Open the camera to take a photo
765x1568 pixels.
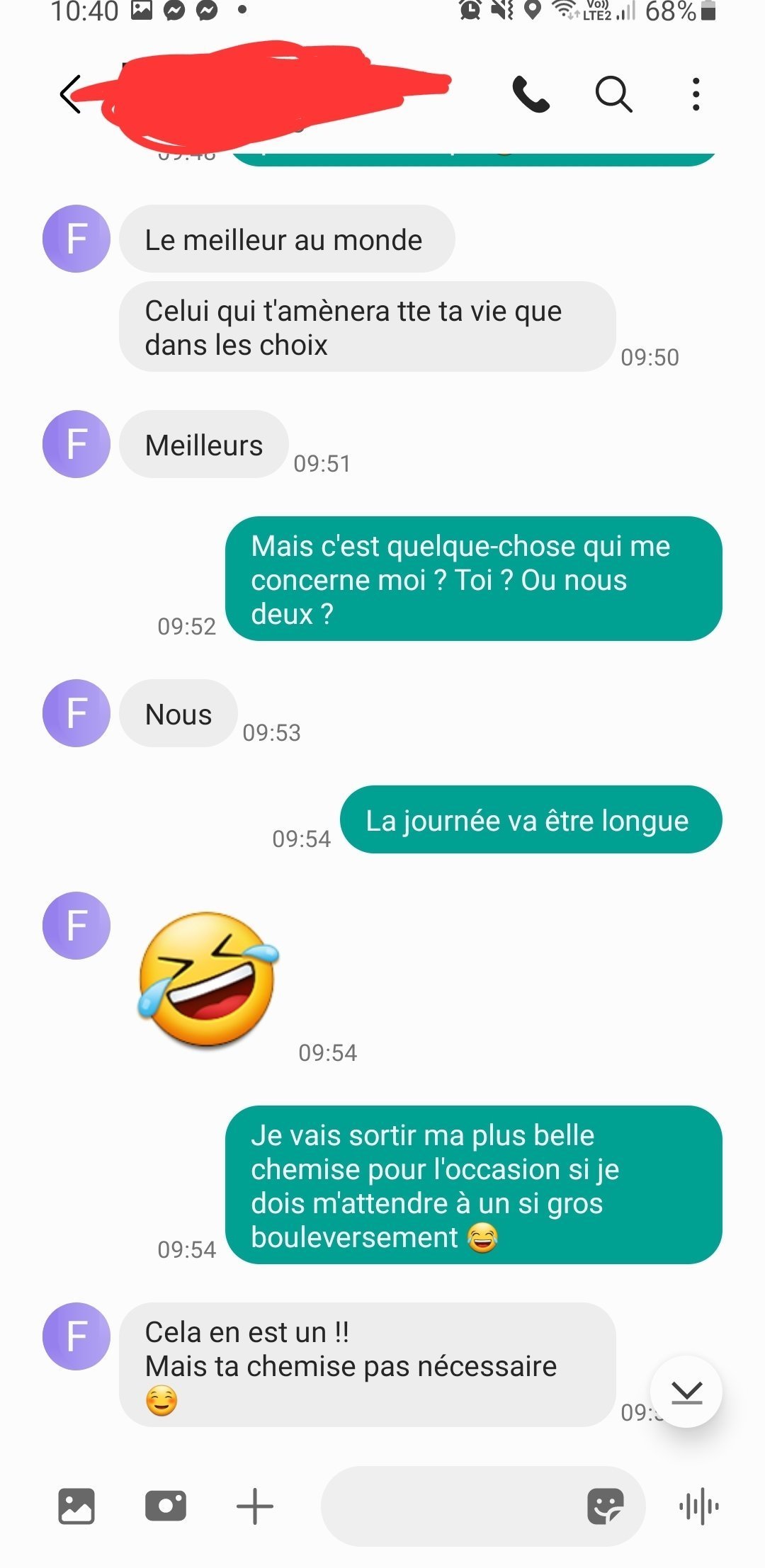point(166,1506)
